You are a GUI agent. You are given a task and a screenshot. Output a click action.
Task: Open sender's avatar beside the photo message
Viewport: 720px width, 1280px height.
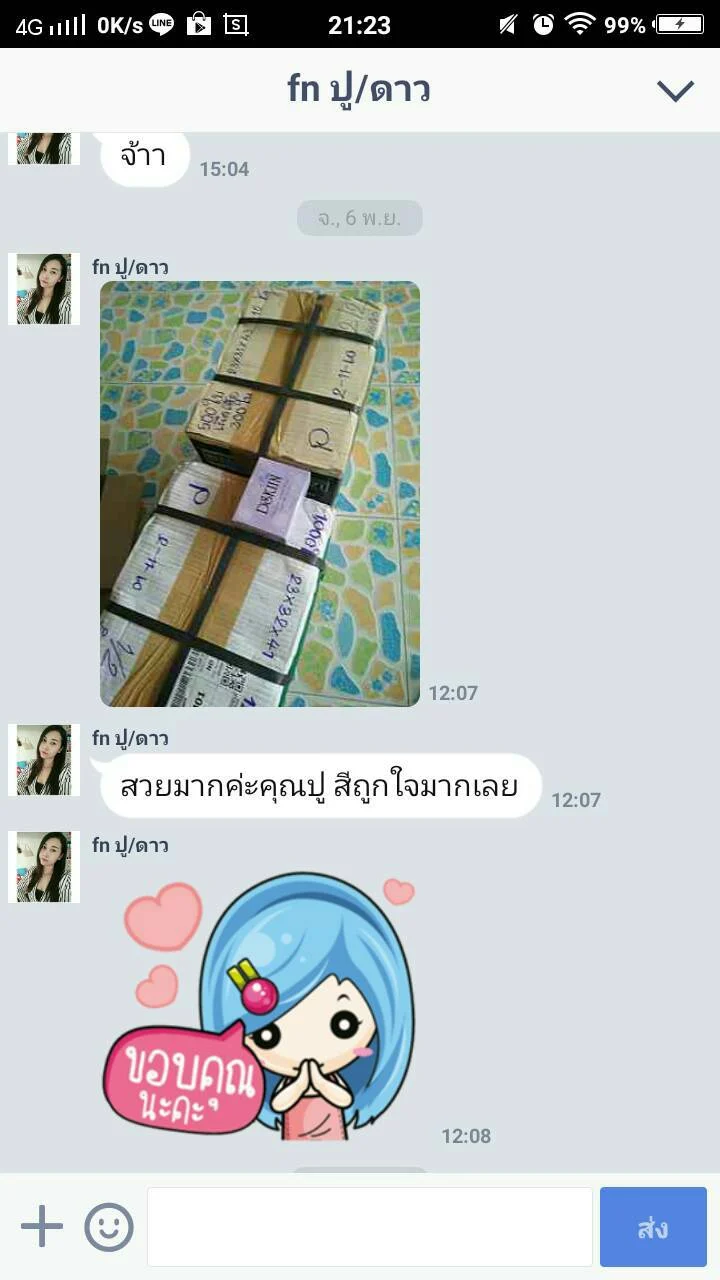point(44,289)
